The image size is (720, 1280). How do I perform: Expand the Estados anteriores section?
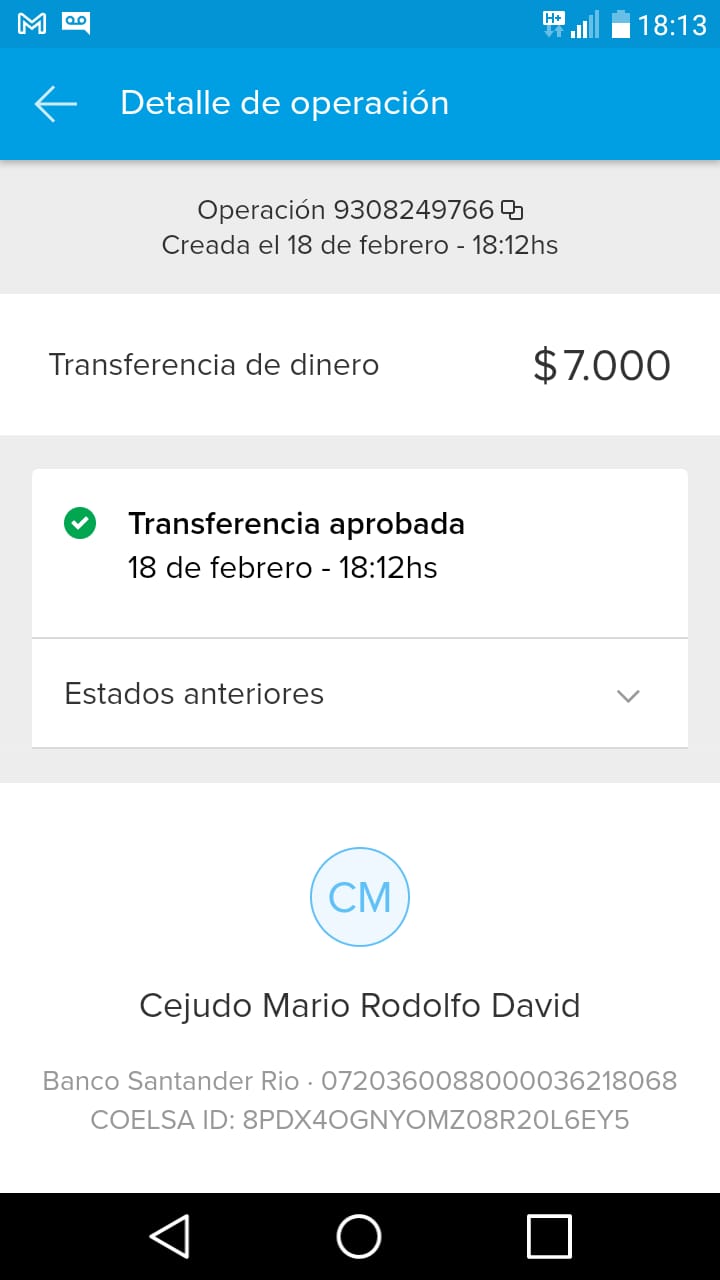(x=360, y=694)
